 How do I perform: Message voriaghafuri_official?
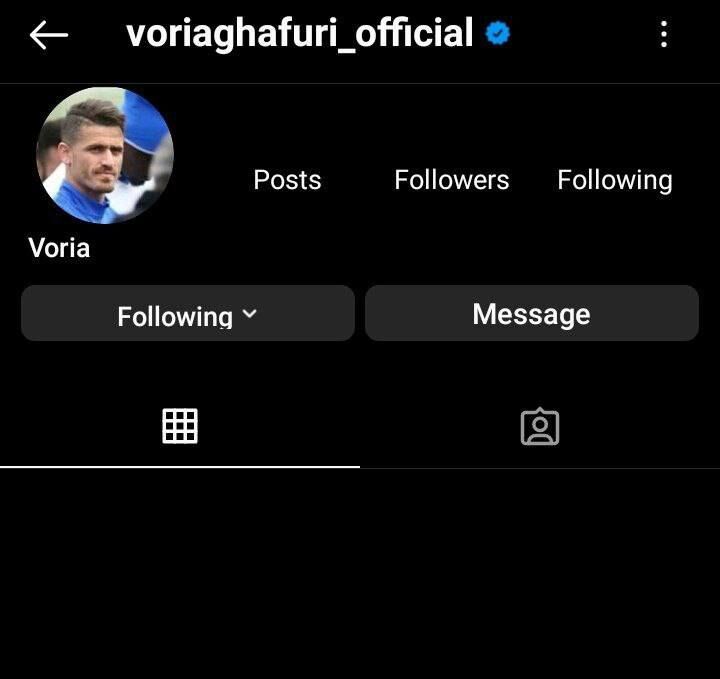point(531,314)
